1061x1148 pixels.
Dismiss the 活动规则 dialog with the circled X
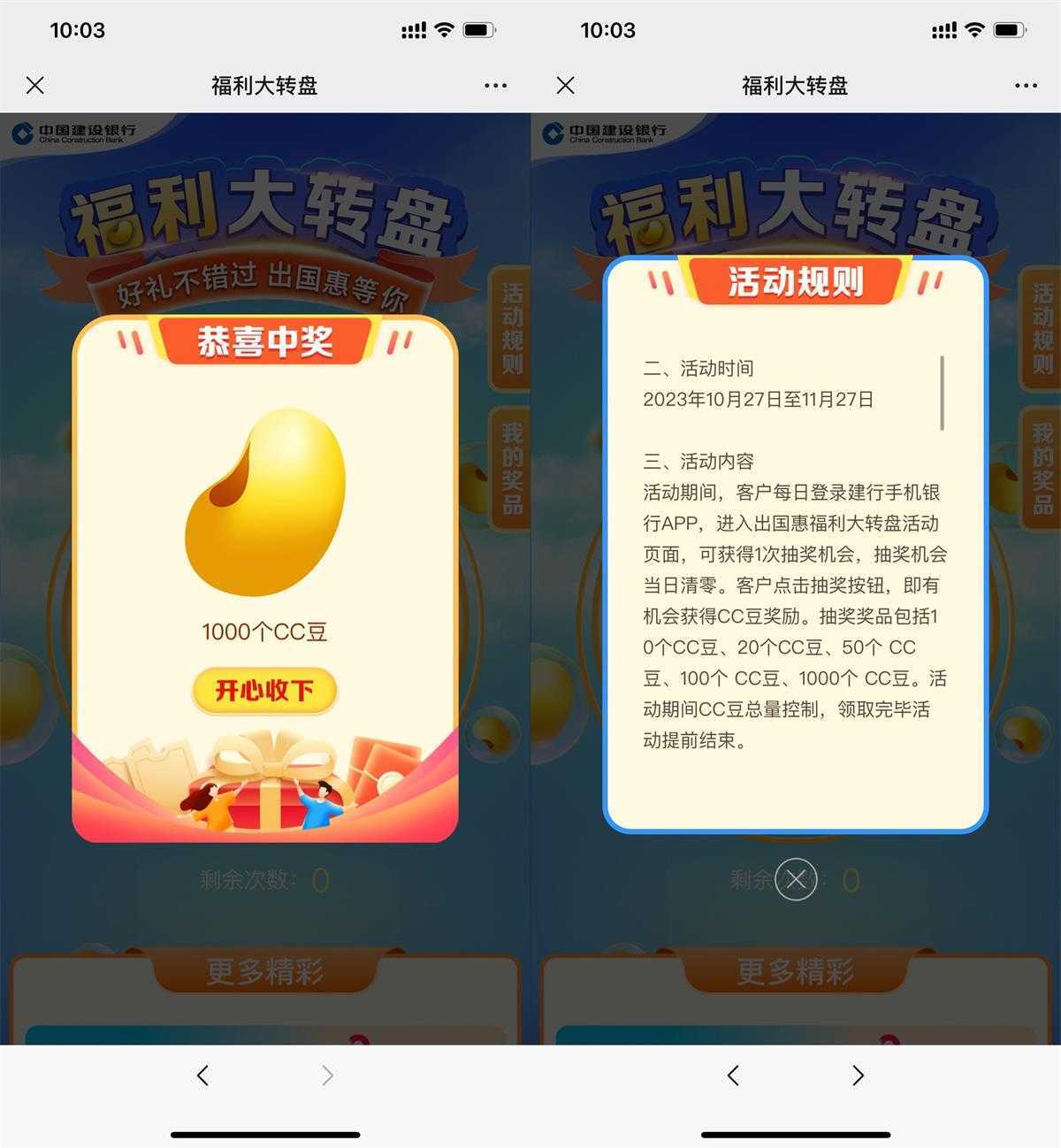click(795, 879)
